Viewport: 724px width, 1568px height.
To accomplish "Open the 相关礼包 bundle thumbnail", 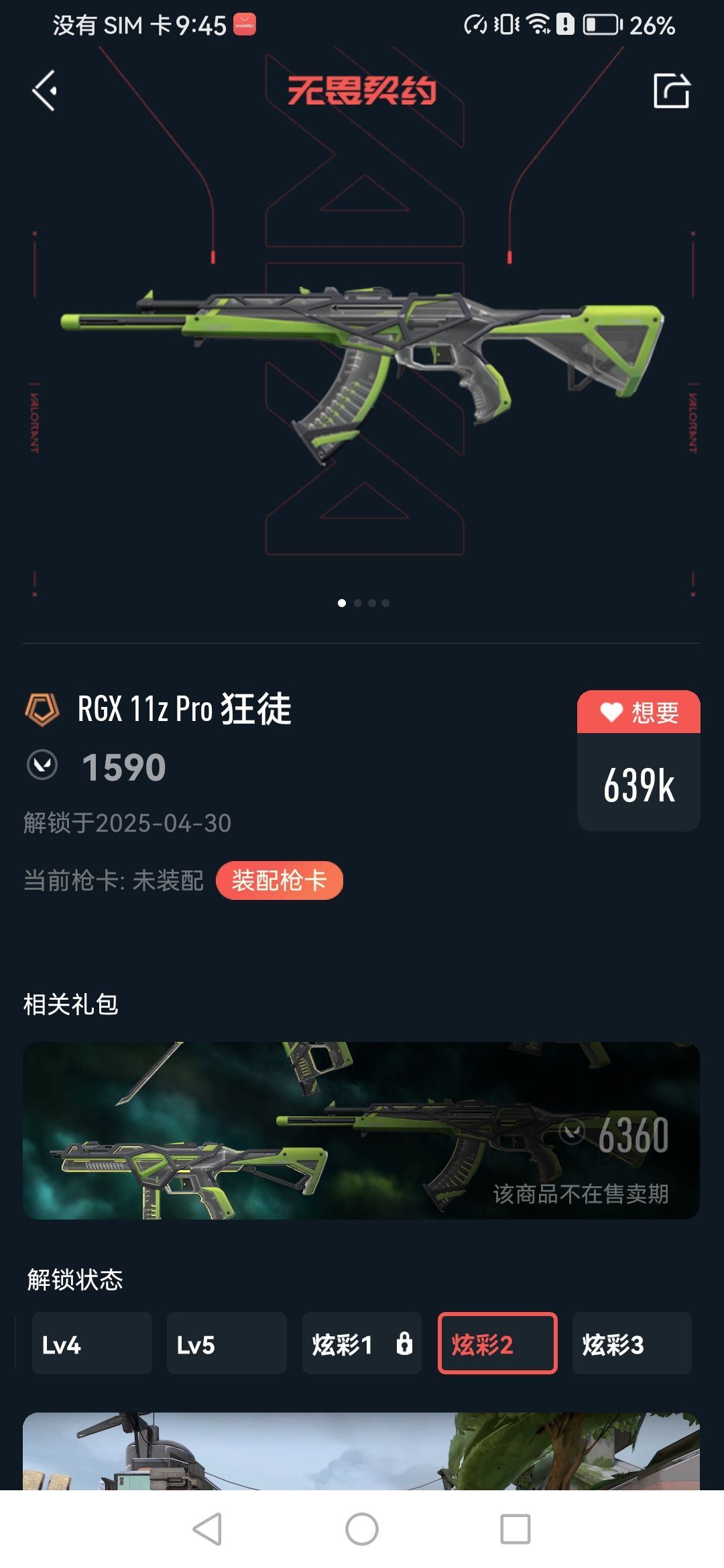I will (362, 1132).
